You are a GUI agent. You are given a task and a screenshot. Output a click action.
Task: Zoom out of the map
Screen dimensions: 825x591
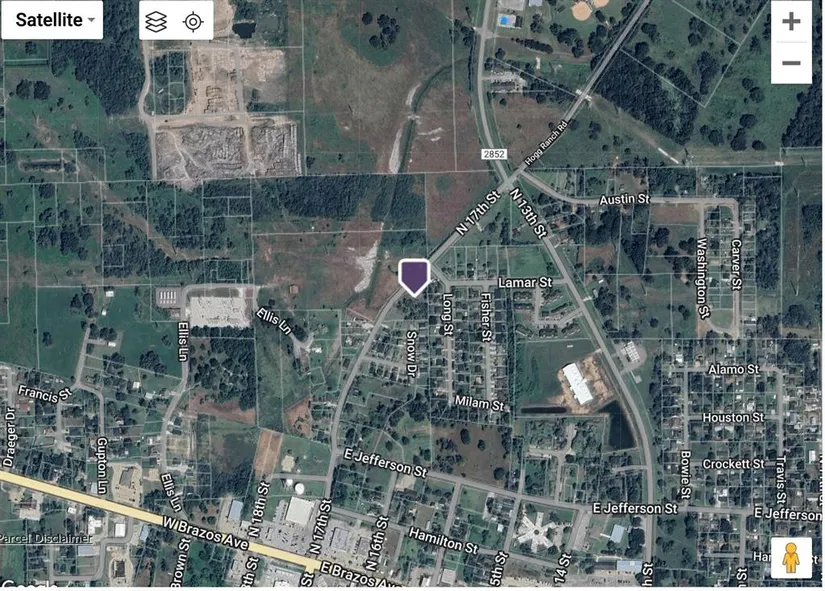tap(791, 63)
